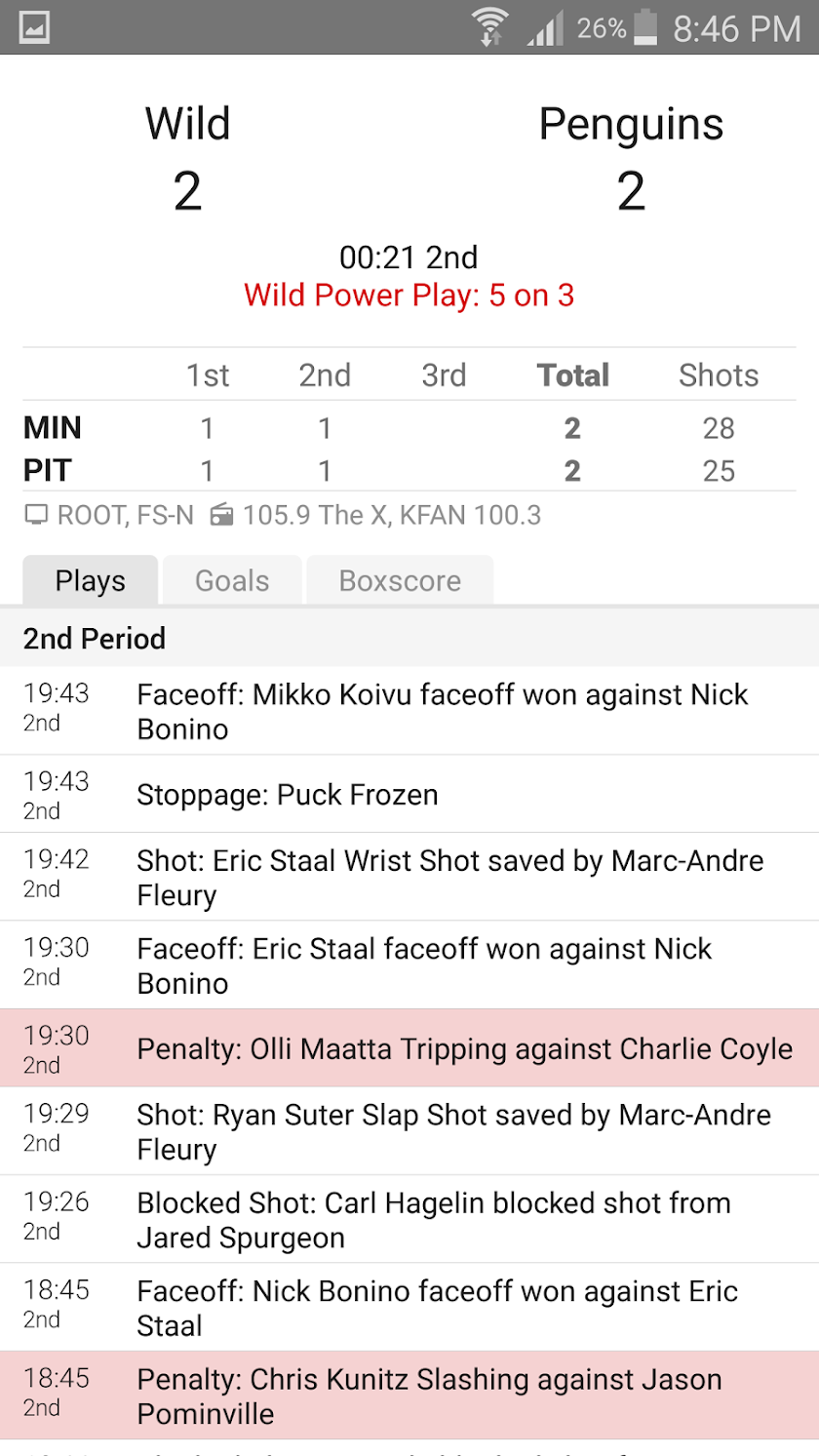Switch to the Plays tab
The image size is (819, 1456).
pyautogui.click(x=91, y=581)
